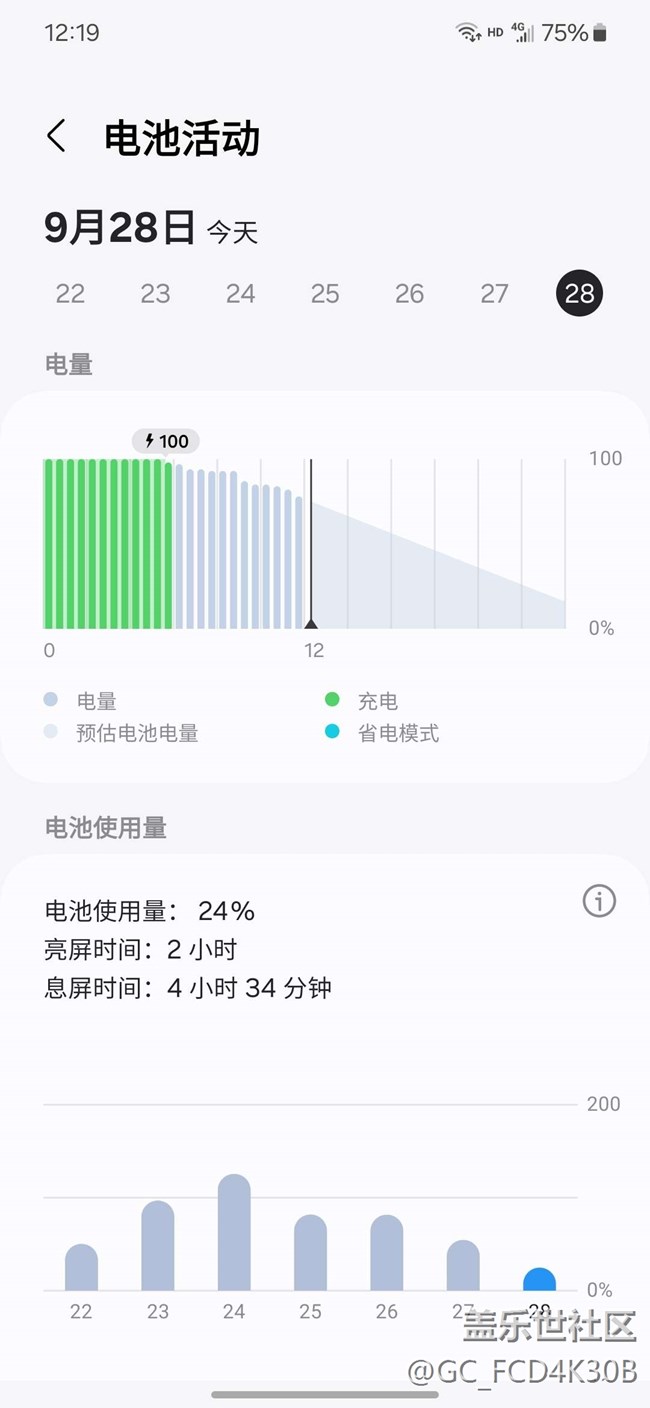Tap the usage bar for day 24
The width and height of the screenshot is (650, 1408).
point(234,1232)
